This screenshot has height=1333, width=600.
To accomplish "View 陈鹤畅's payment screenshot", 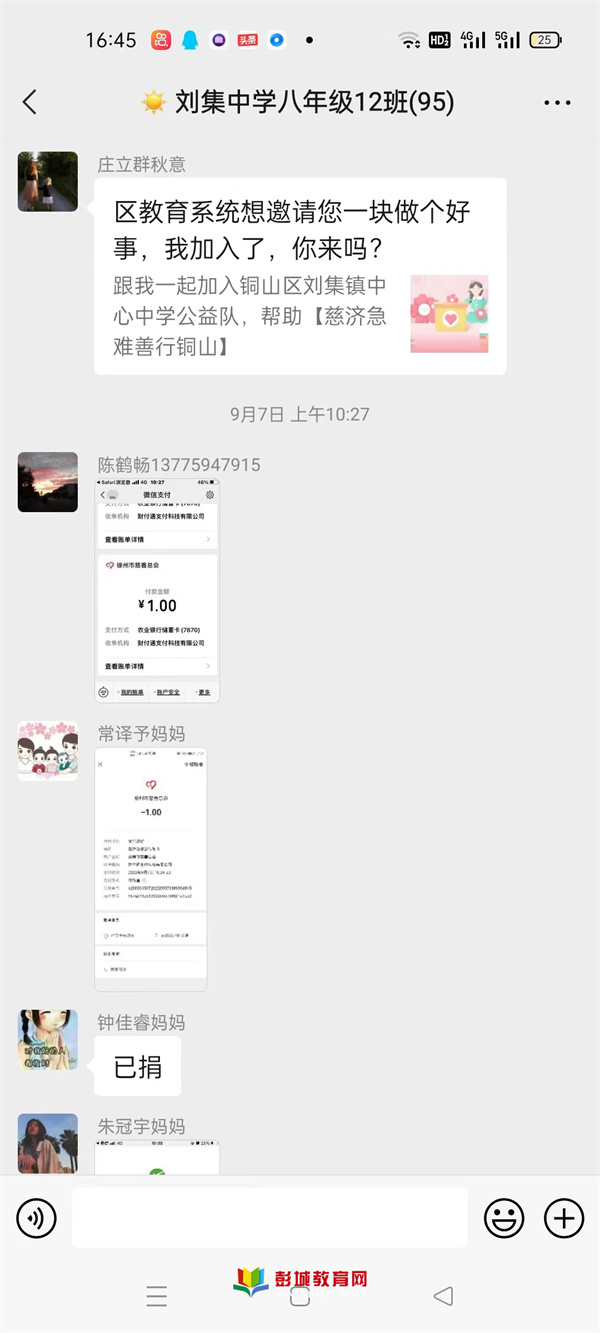I will point(157,591).
